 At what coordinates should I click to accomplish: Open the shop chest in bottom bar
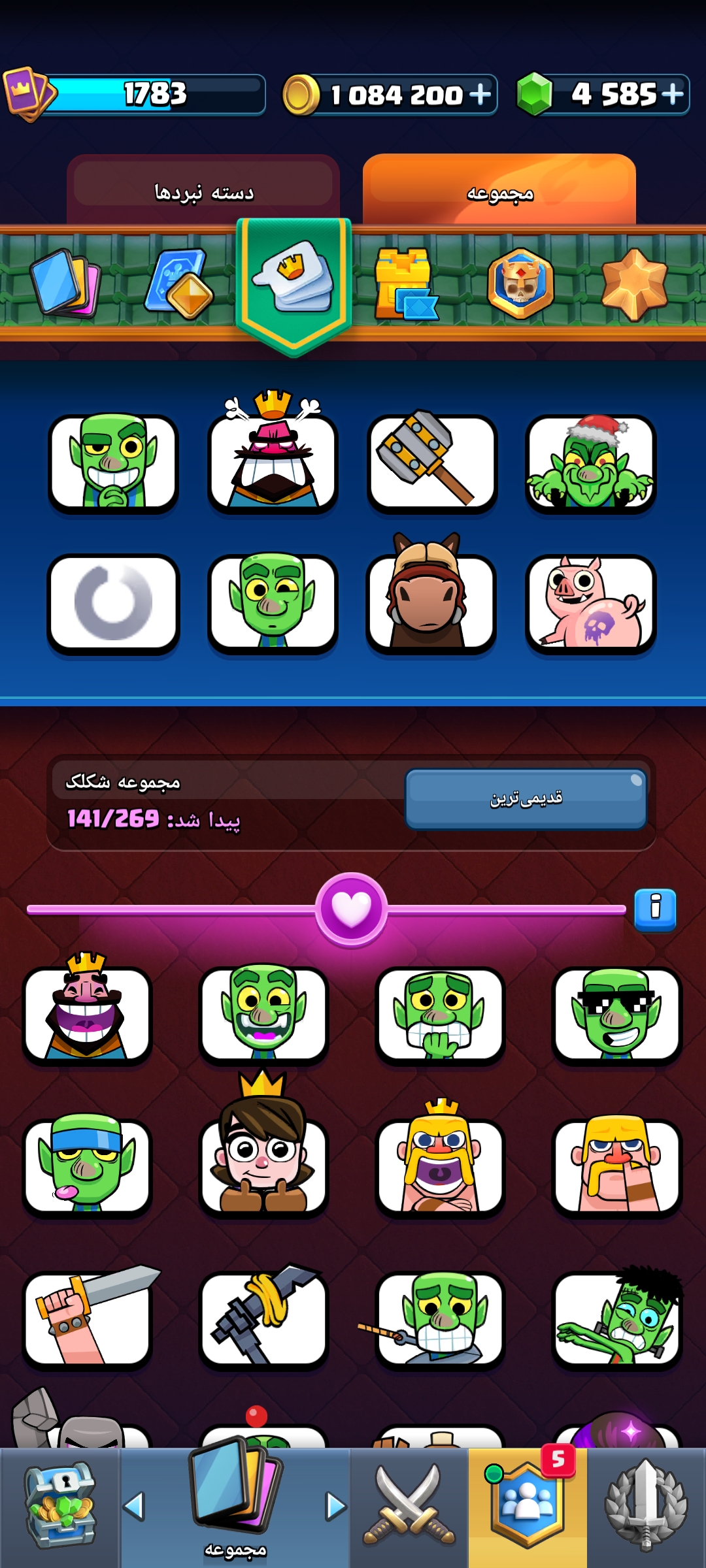coord(59,1506)
